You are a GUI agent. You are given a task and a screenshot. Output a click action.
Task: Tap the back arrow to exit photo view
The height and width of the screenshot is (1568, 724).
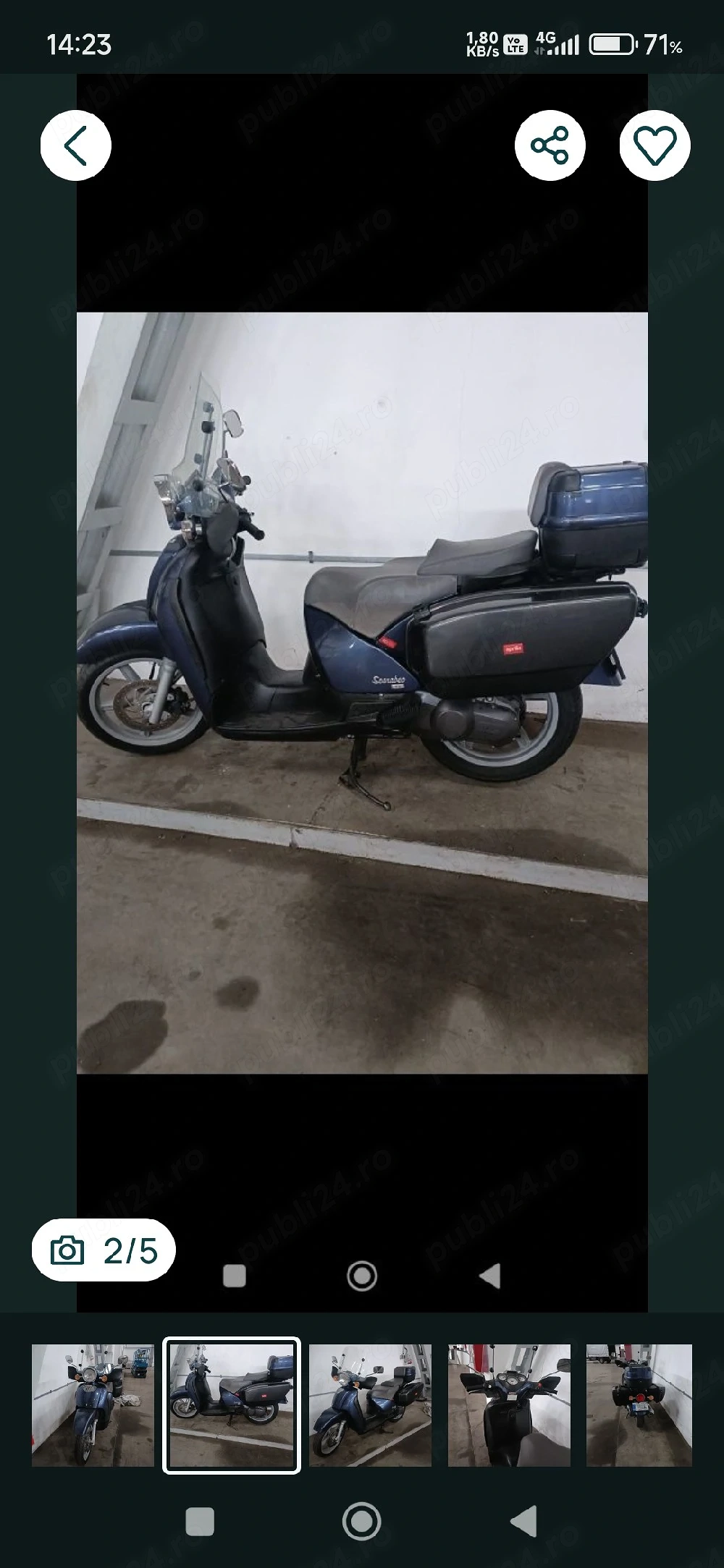point(75,144)
